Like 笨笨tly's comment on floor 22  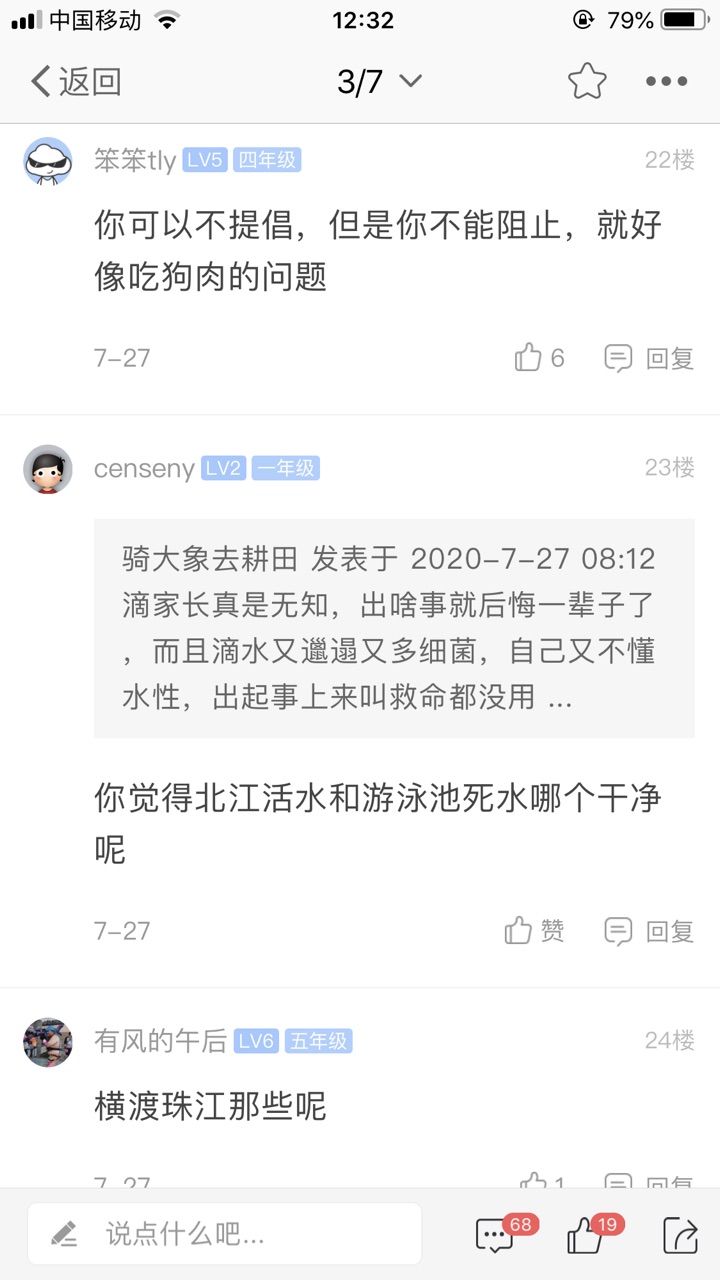(x=539, y=358)
